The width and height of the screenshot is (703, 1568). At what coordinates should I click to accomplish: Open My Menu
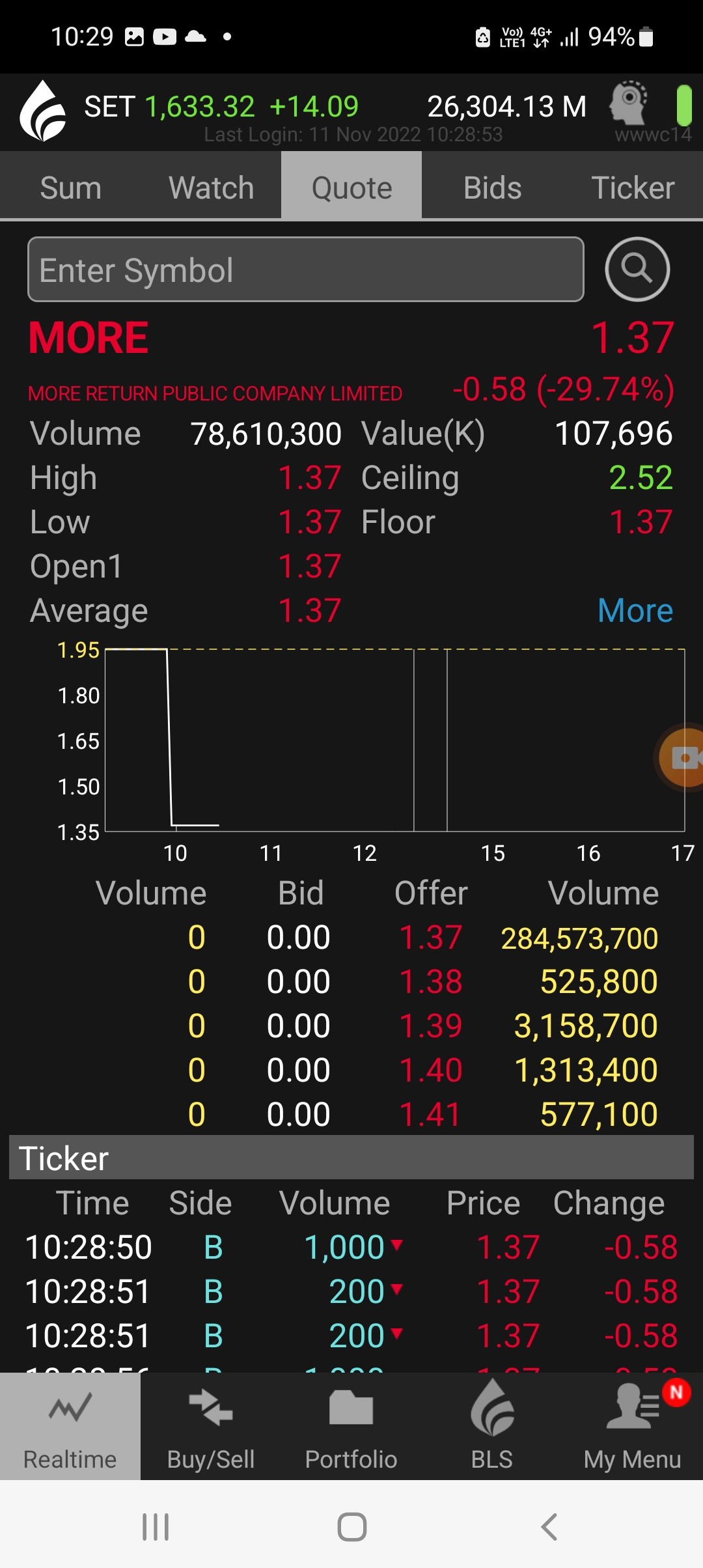tap(632, 1426)
